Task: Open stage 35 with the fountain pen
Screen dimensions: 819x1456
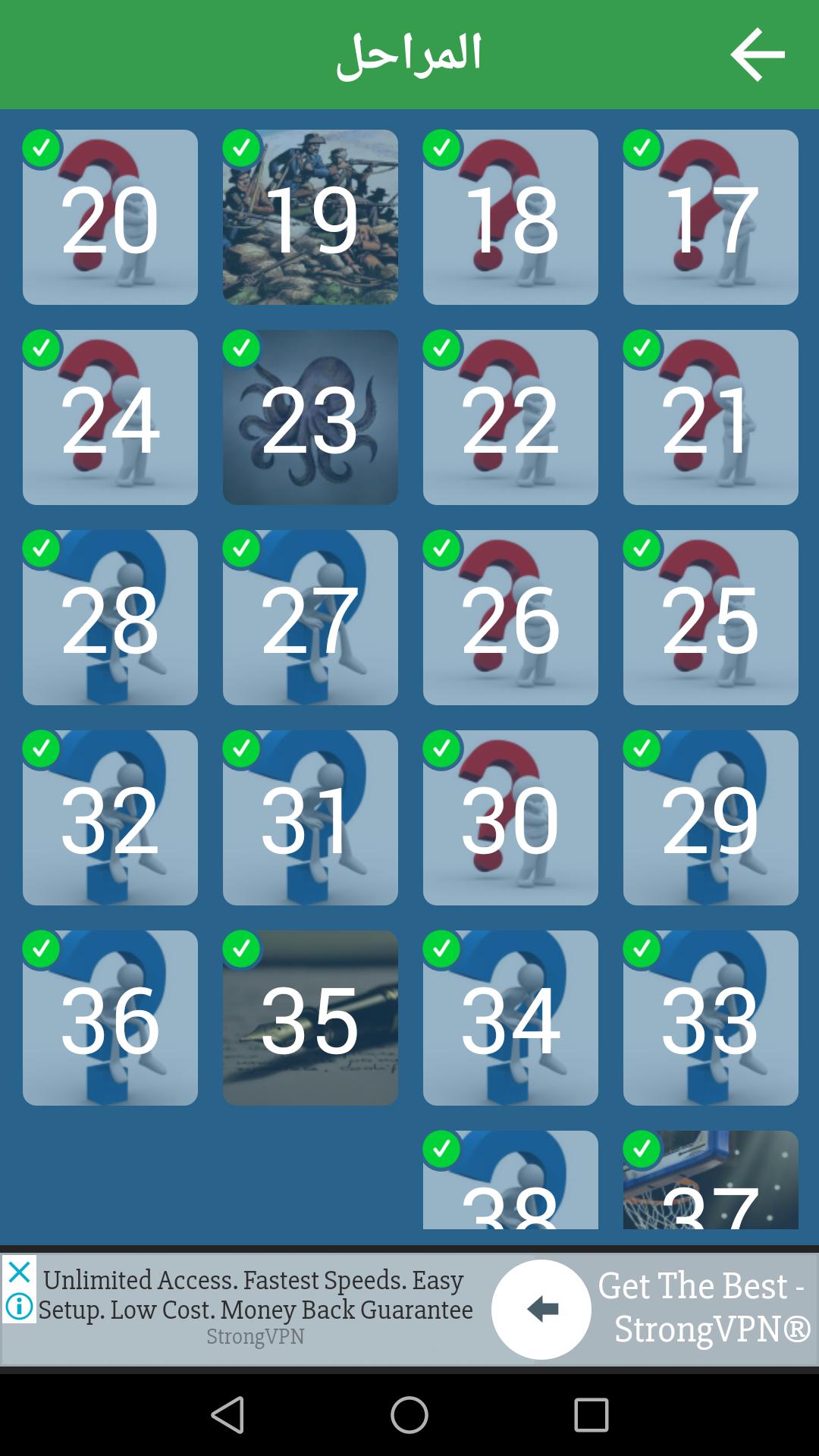Action: pyautogui.click(x=310, y=1018)
